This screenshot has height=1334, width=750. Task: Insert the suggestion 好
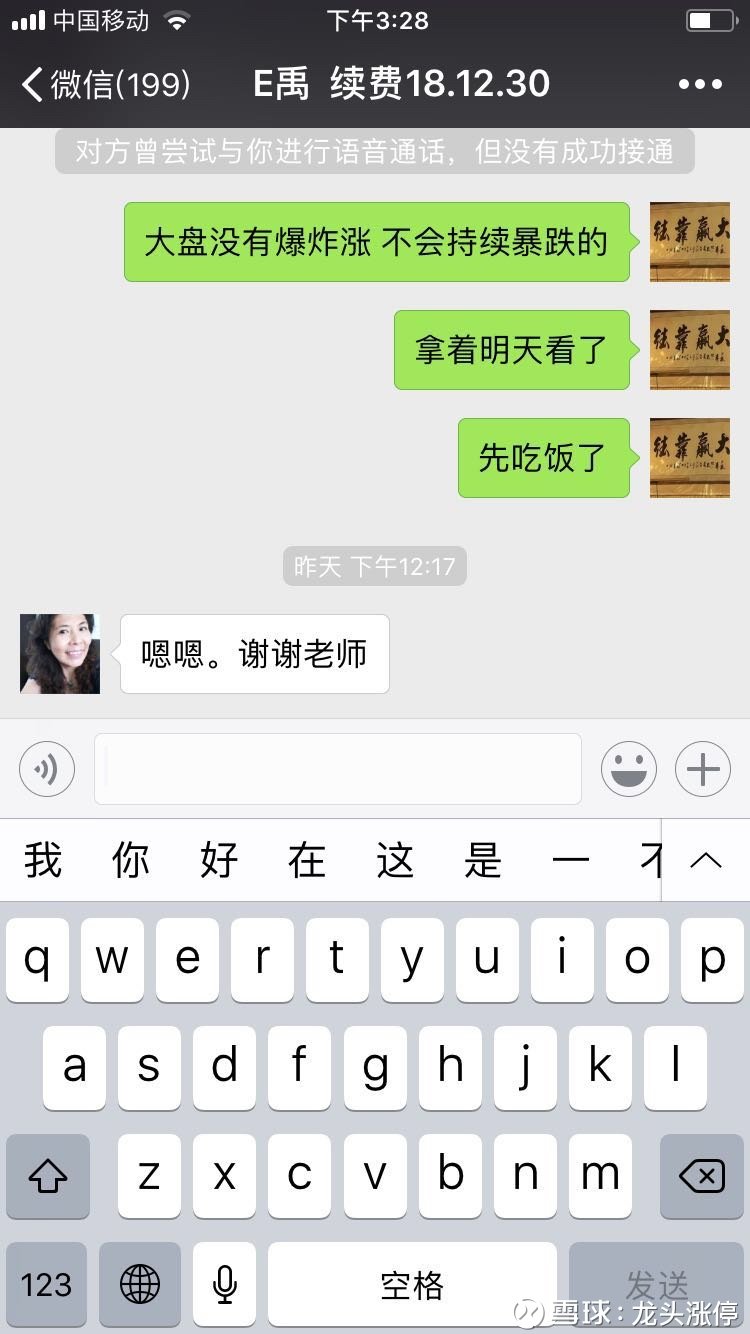pyautogui.click(x=219, y=860)
